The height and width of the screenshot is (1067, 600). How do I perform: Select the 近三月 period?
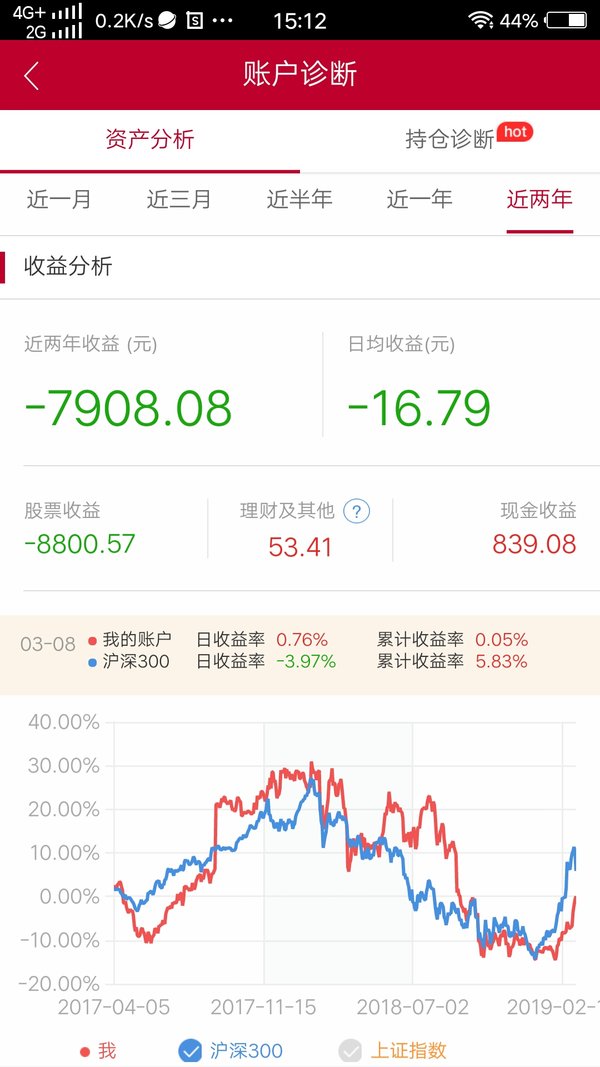click(179, 199)
